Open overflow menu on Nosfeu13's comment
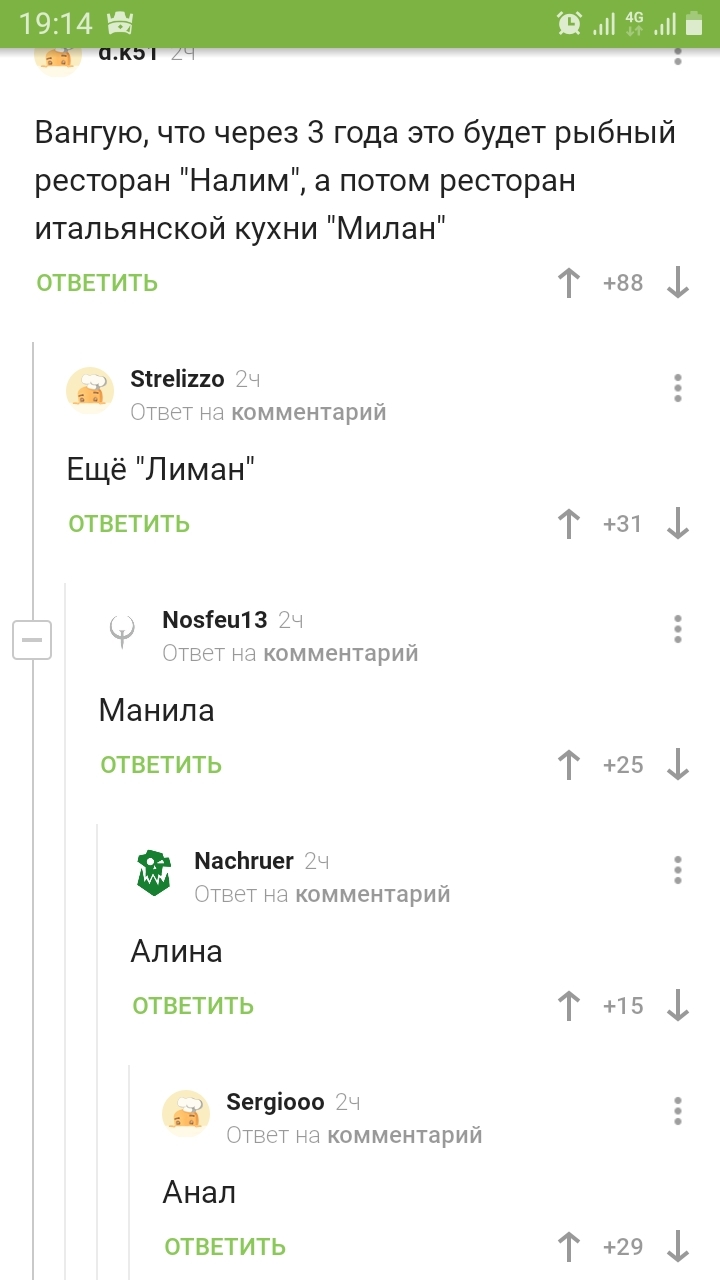 pos(678,629)
